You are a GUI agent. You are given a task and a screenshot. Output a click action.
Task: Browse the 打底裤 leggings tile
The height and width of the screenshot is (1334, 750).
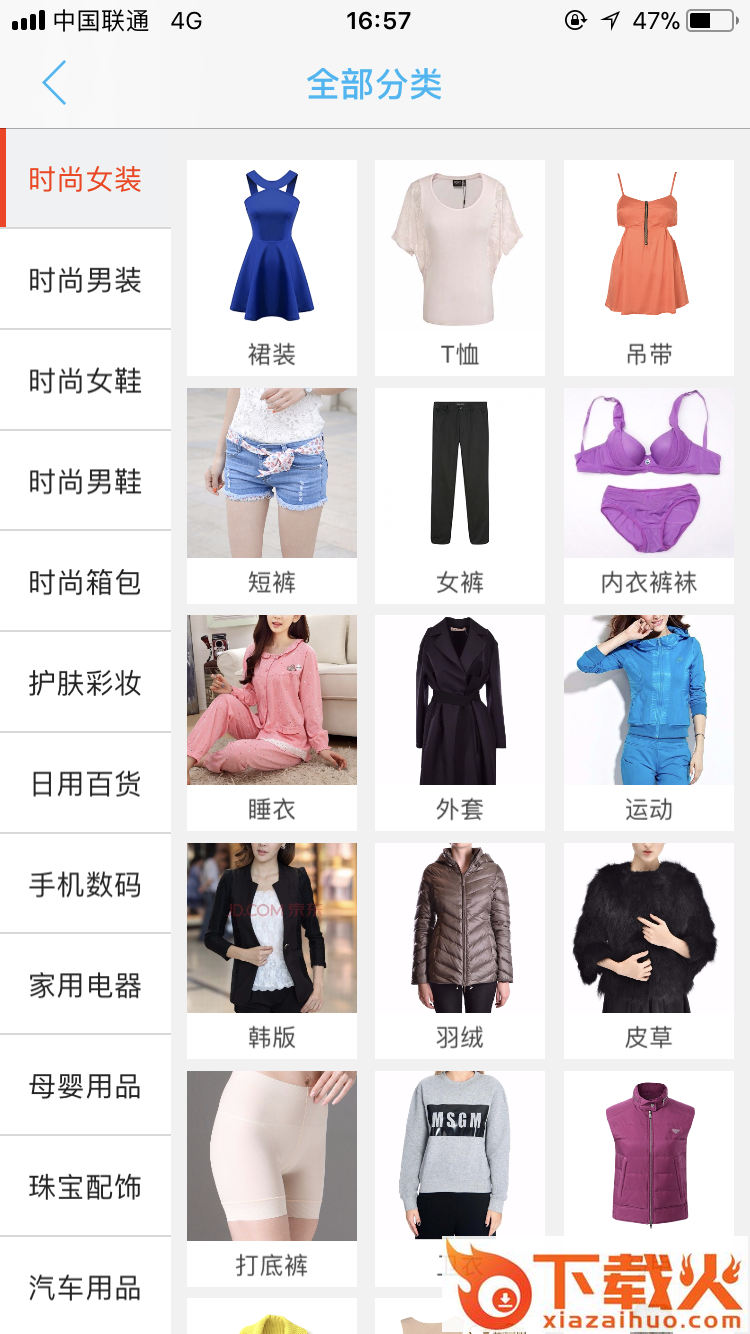272,1177
